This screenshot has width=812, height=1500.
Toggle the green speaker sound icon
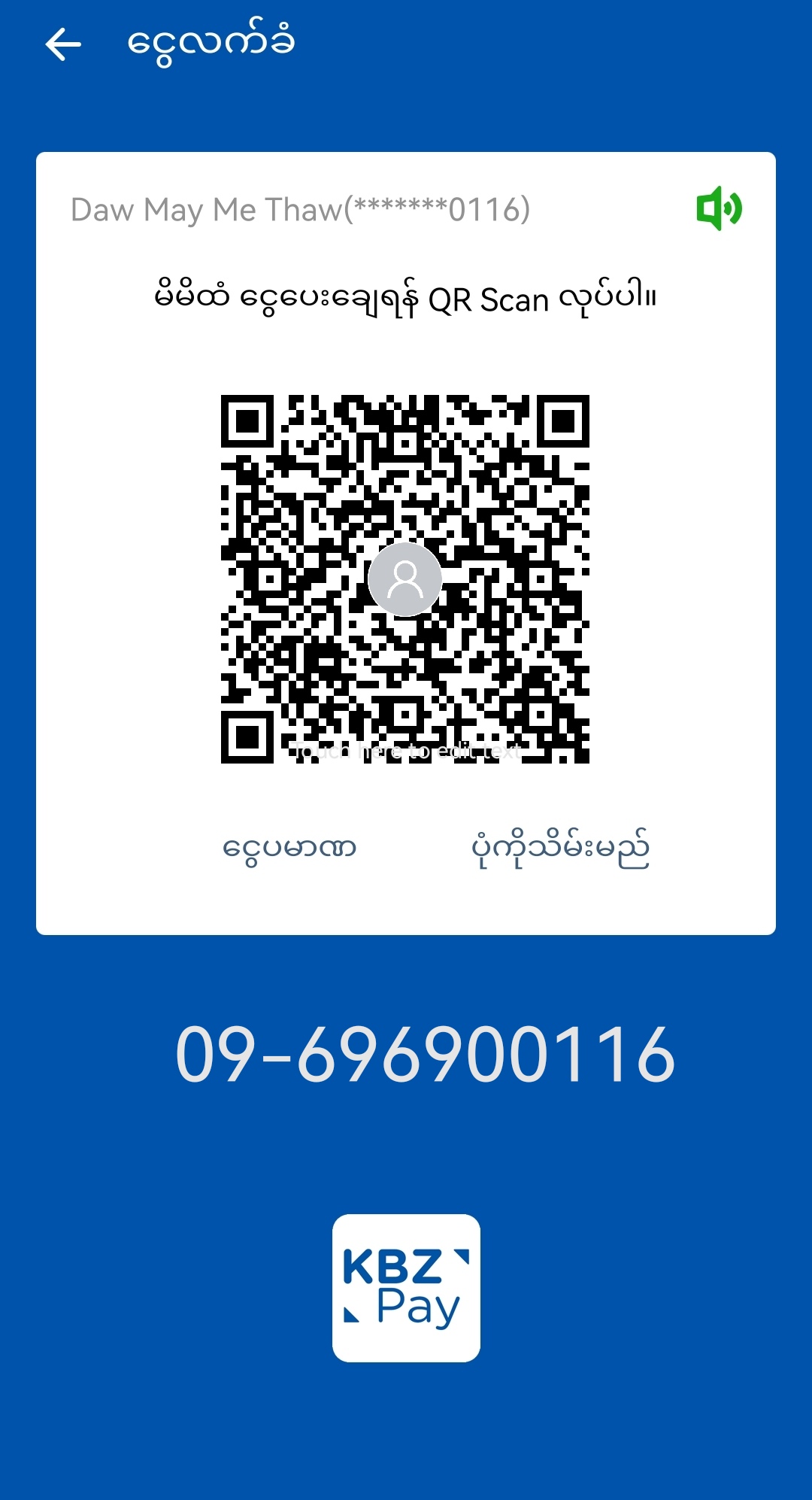(x=719, y=208)
